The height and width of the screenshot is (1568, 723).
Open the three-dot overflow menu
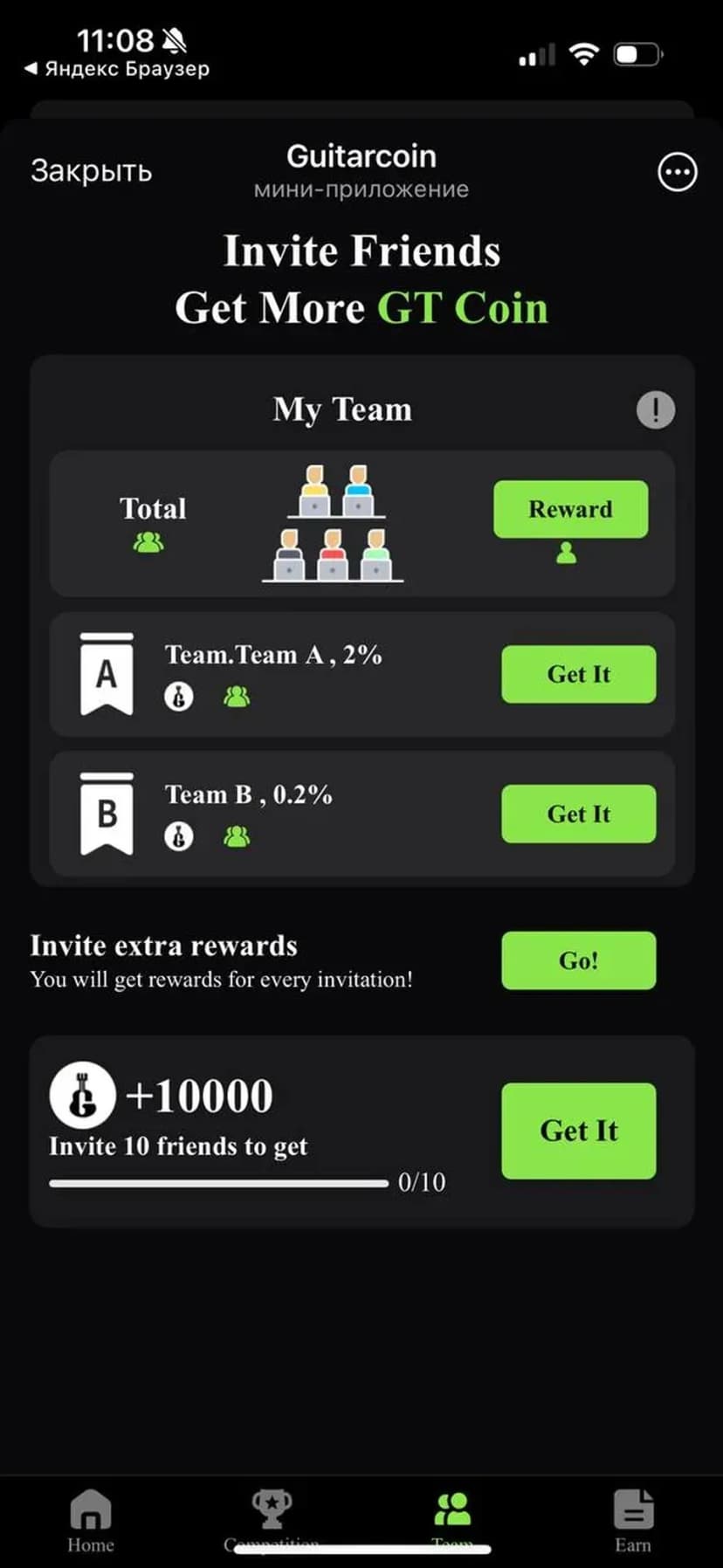point(677,172)
